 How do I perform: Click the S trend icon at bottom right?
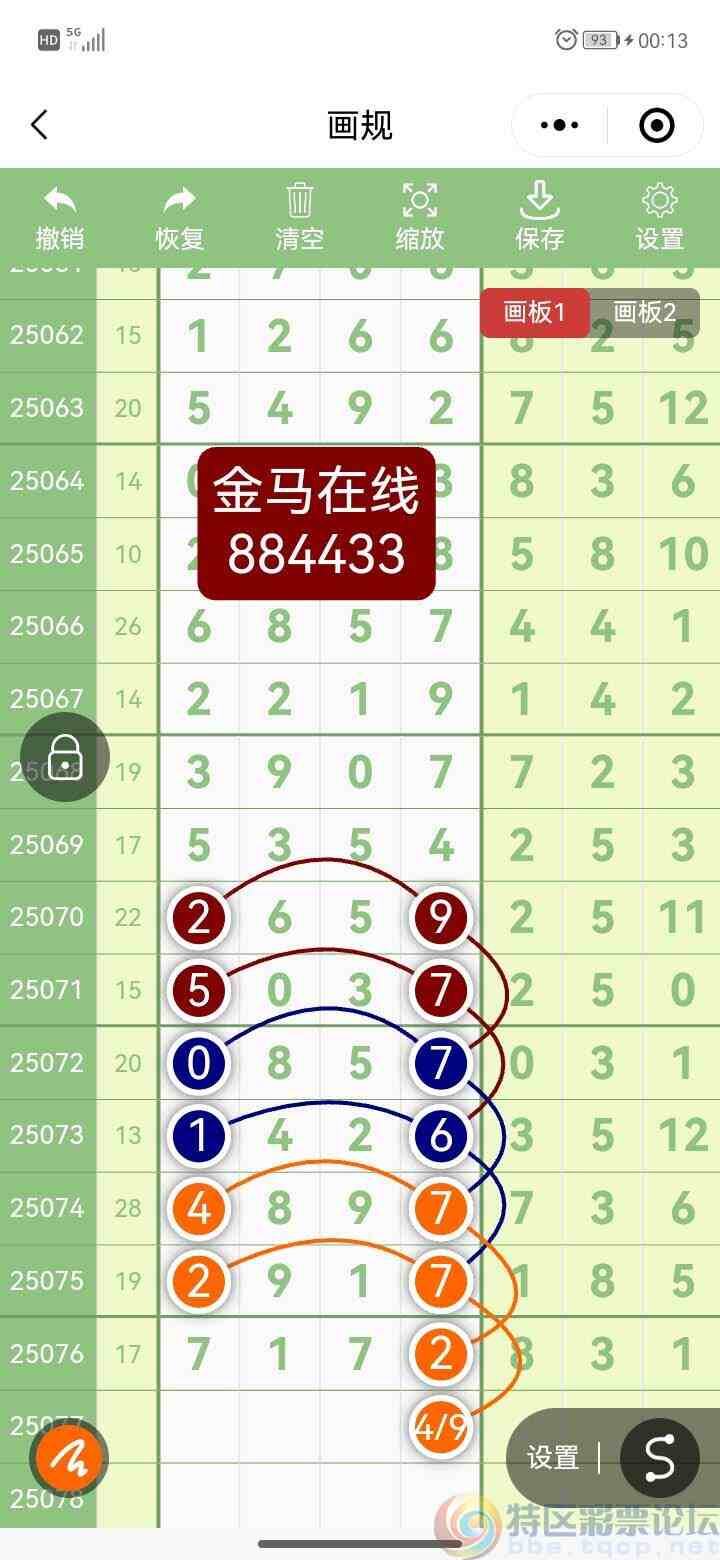click(x=658, y=1459)
